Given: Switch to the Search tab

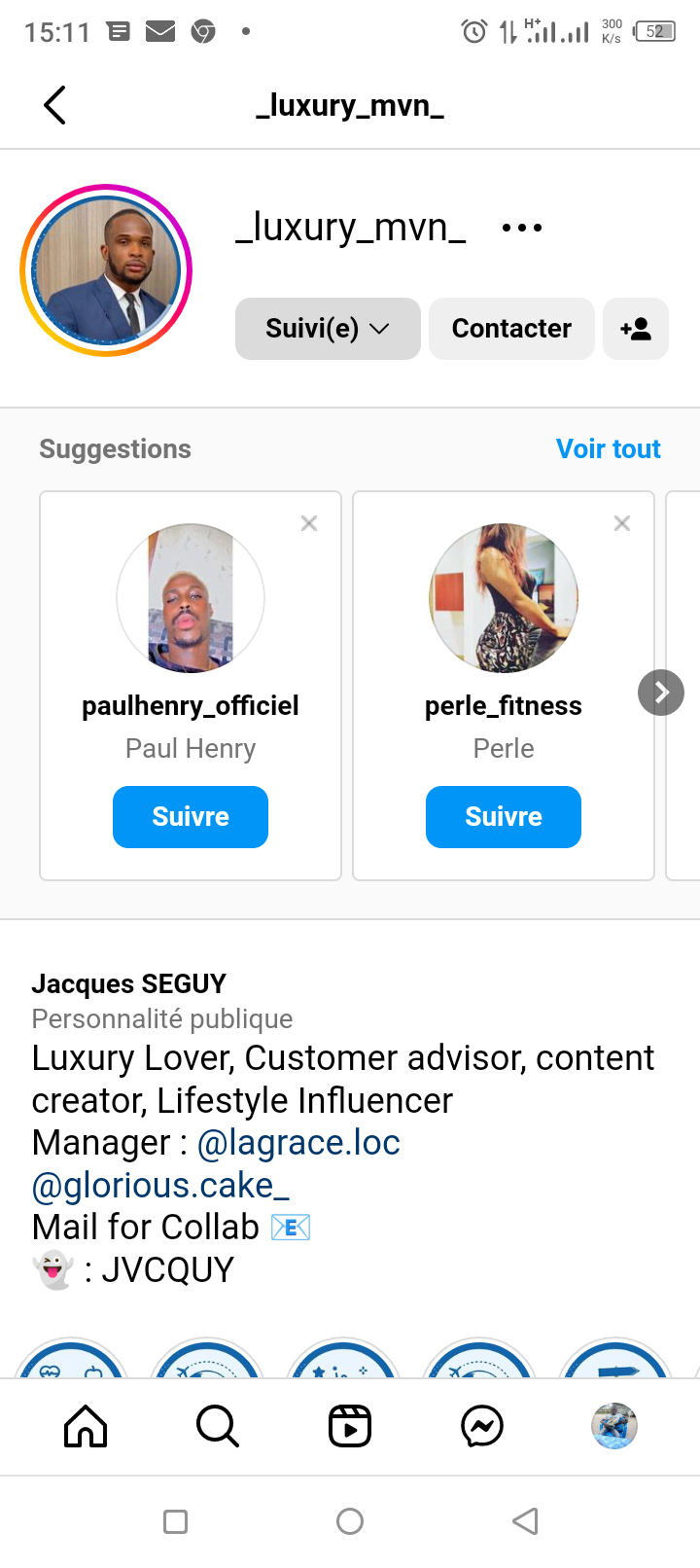Looking at the screenshot, I should click(x=218, y=1427).
